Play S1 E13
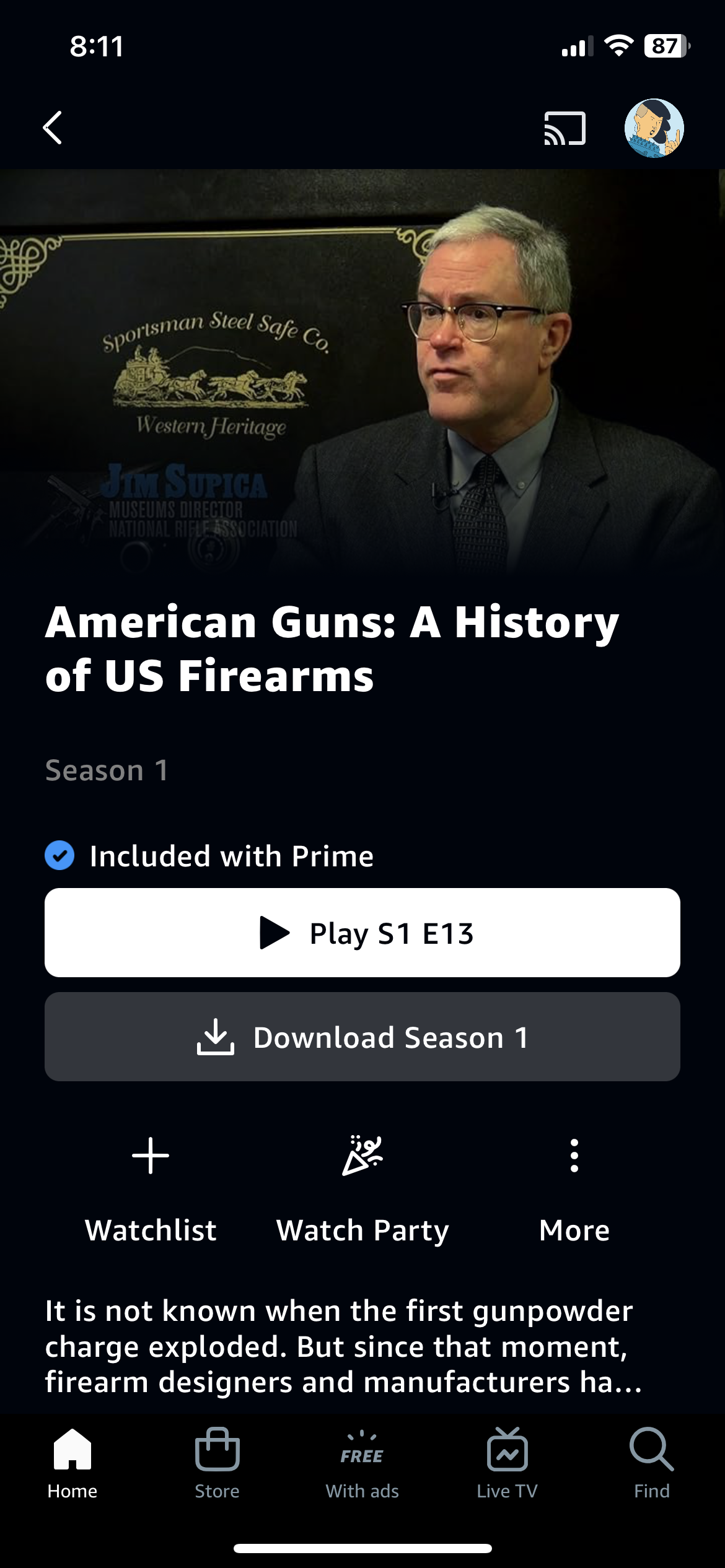 (x=362, y=933)
